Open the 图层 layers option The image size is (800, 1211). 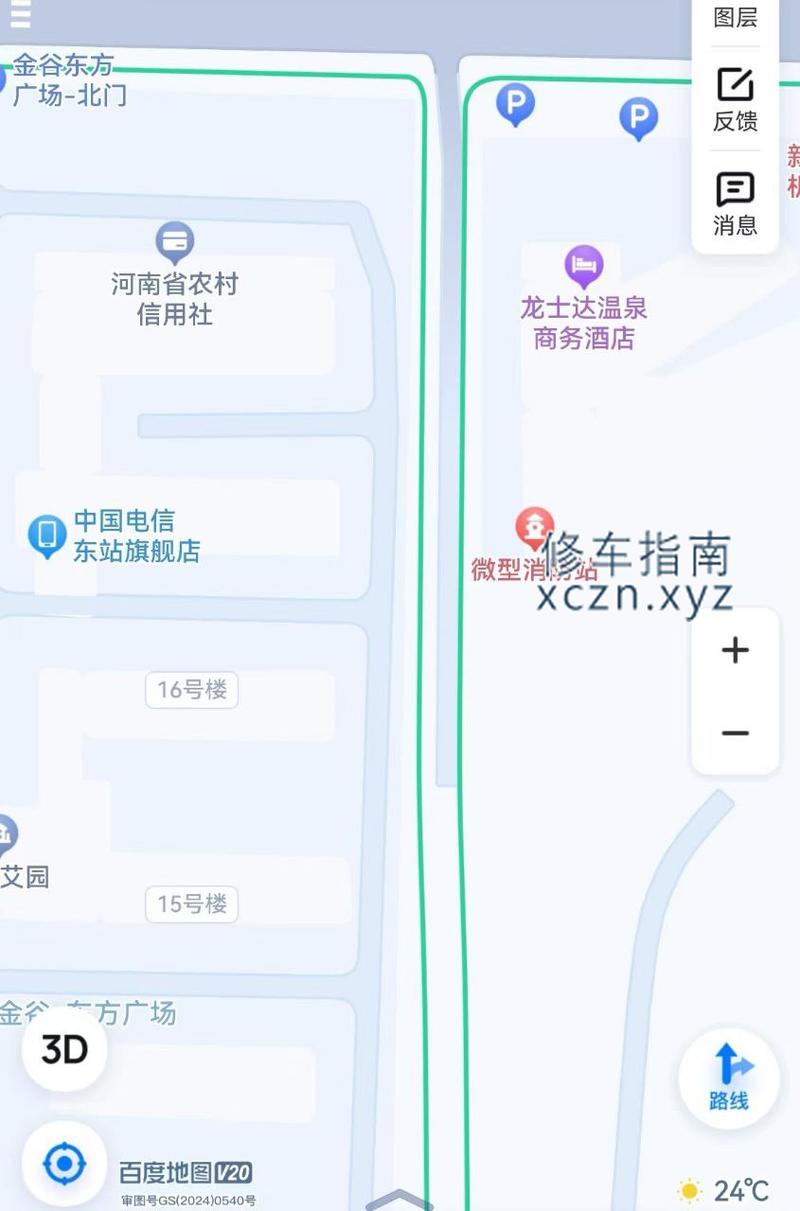pyautogui.click(x=735, y=16)
